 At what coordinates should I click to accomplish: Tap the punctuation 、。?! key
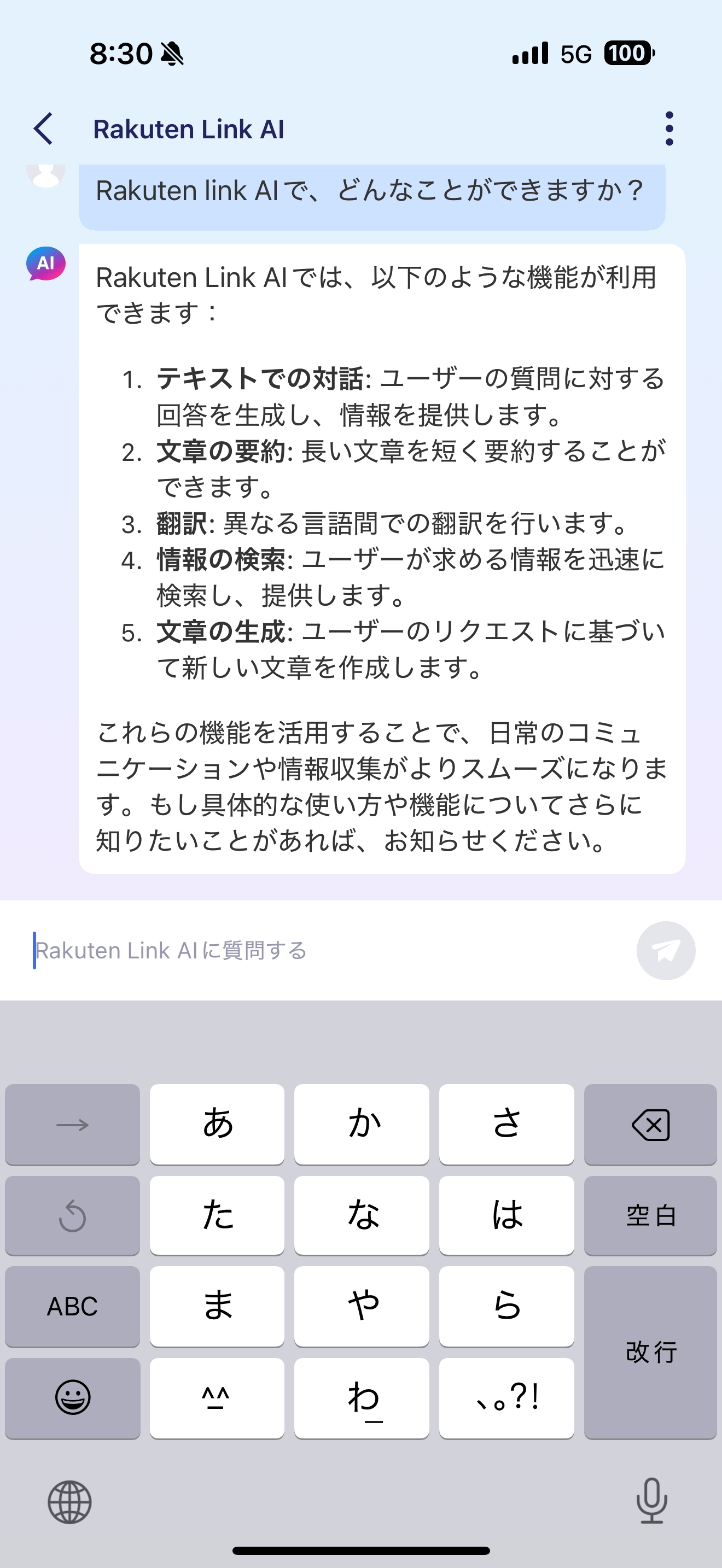tap(506, 1398)
